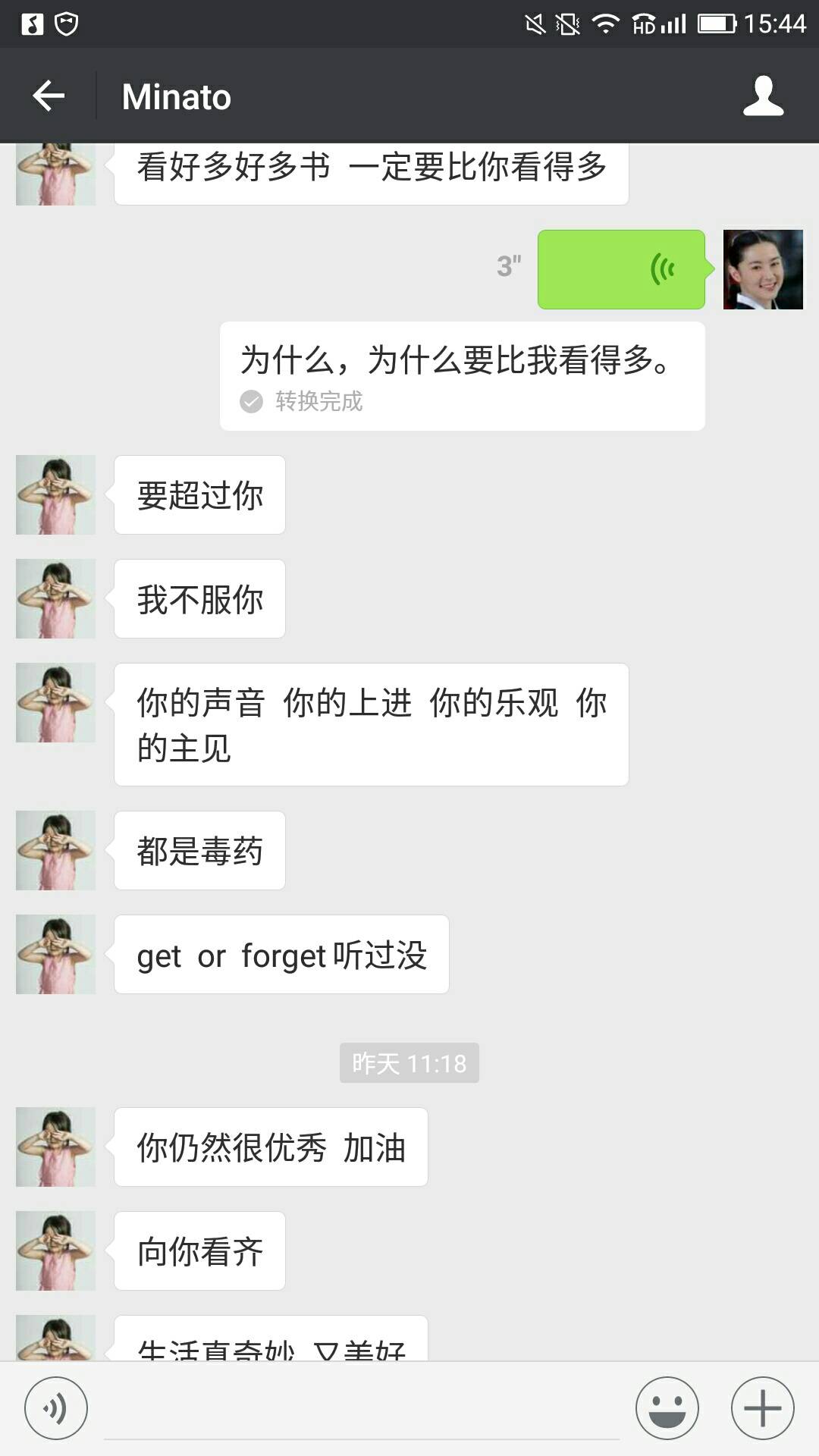The image size is (819, 1456).
Task: Tap the voice waveform inside the green bubble
Action: (x=661, y=268)
